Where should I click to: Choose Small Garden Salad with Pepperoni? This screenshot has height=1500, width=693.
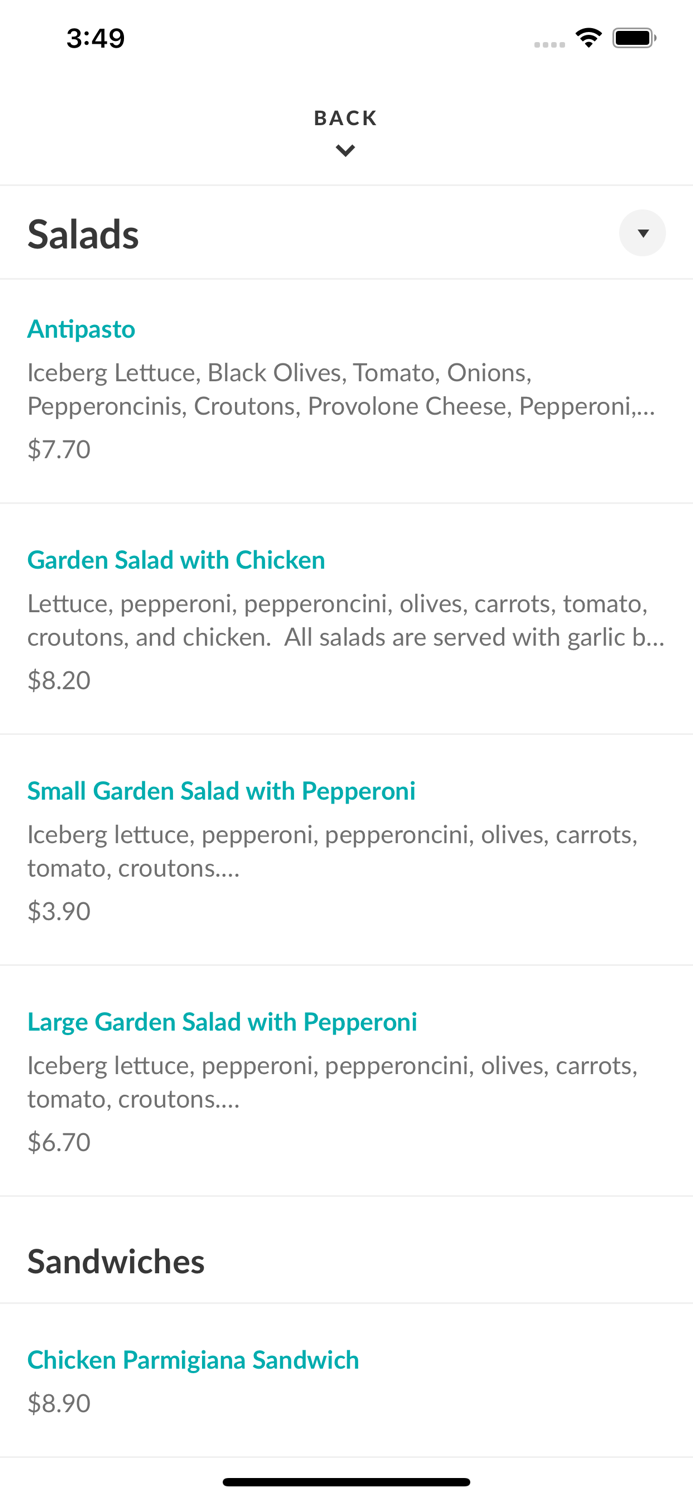point(221,791)
